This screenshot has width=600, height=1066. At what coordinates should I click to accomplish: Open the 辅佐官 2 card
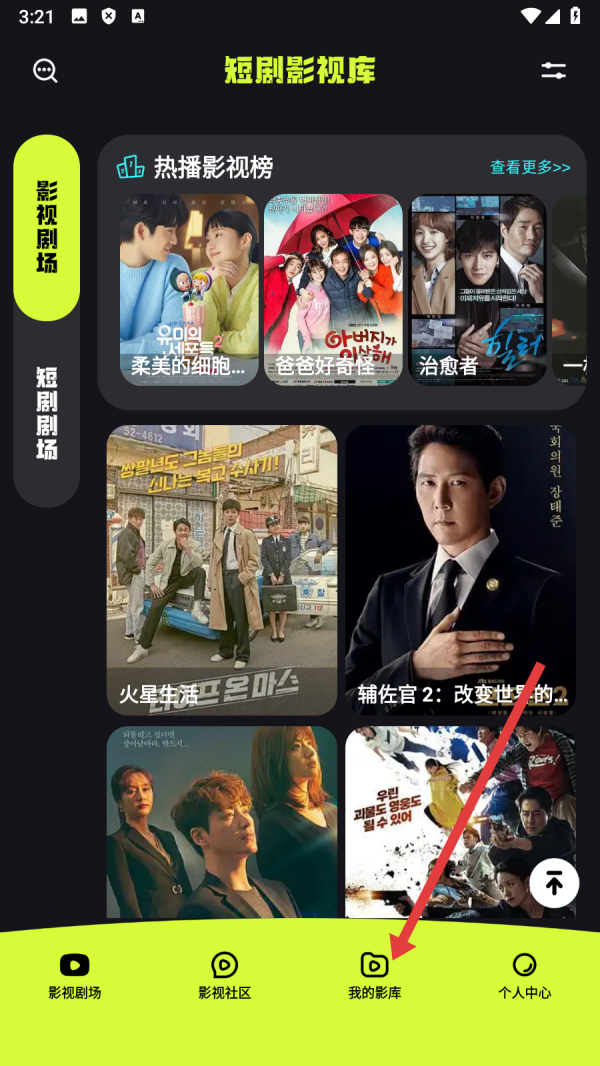click(460, 570)
